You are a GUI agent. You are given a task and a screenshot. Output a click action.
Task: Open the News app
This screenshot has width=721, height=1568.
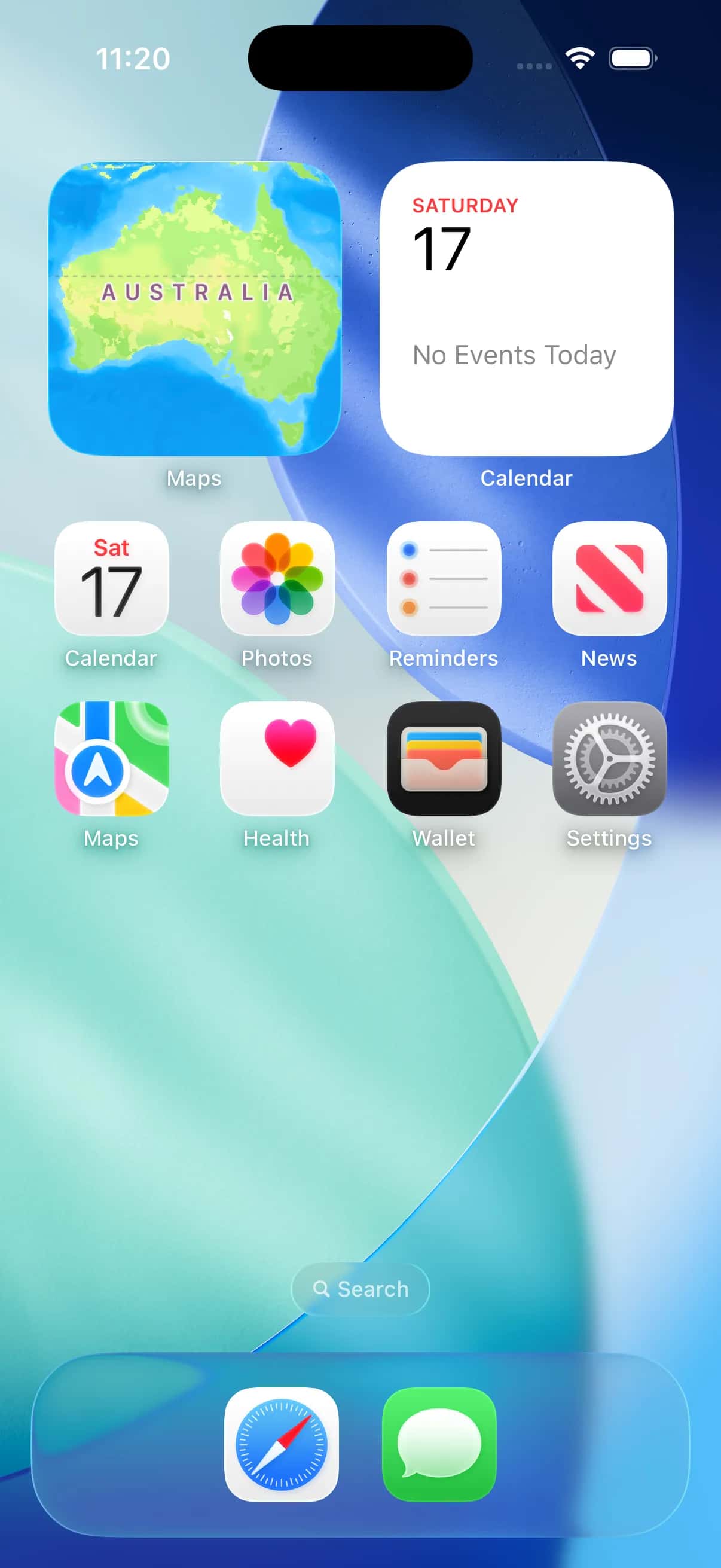[x=609, y=579]
